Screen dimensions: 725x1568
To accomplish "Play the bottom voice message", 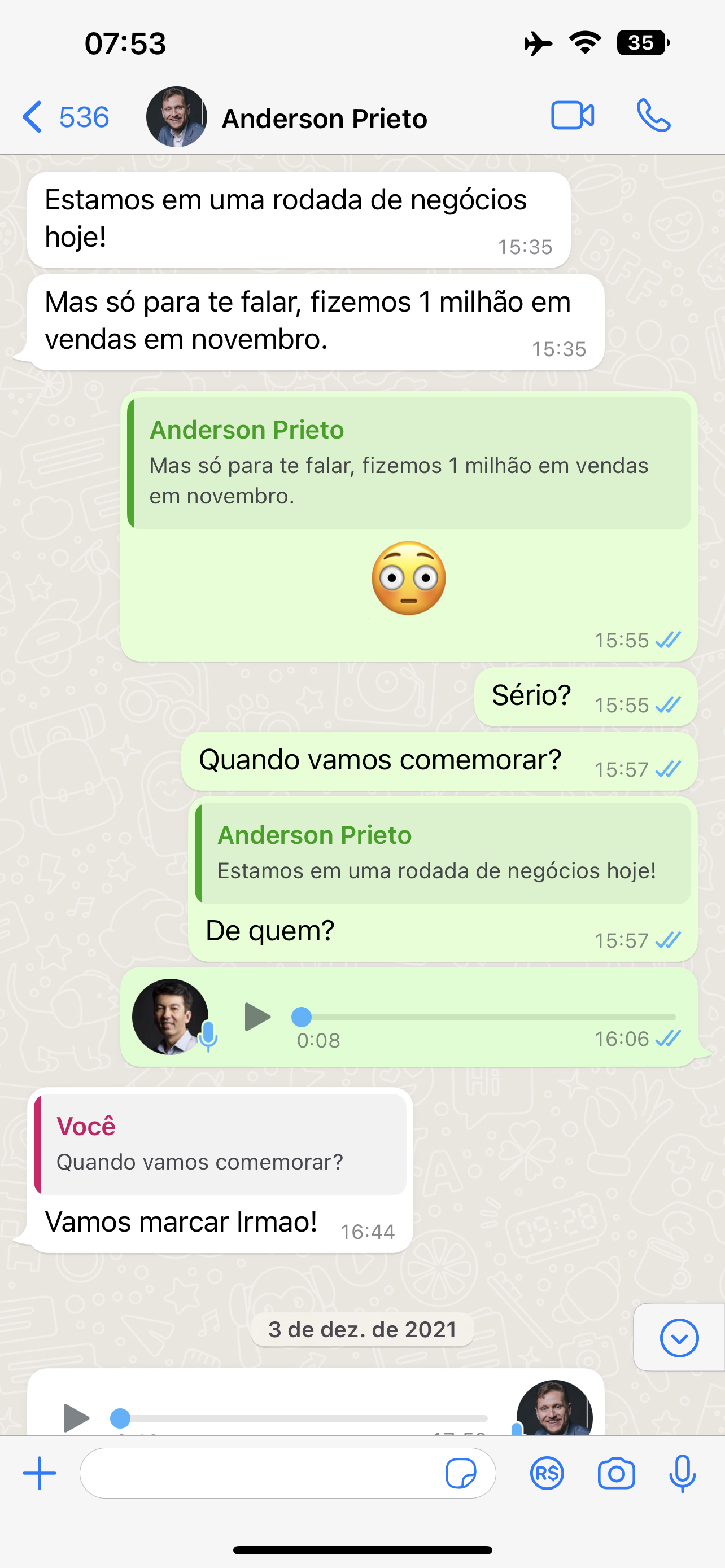I will [77, 1418].
